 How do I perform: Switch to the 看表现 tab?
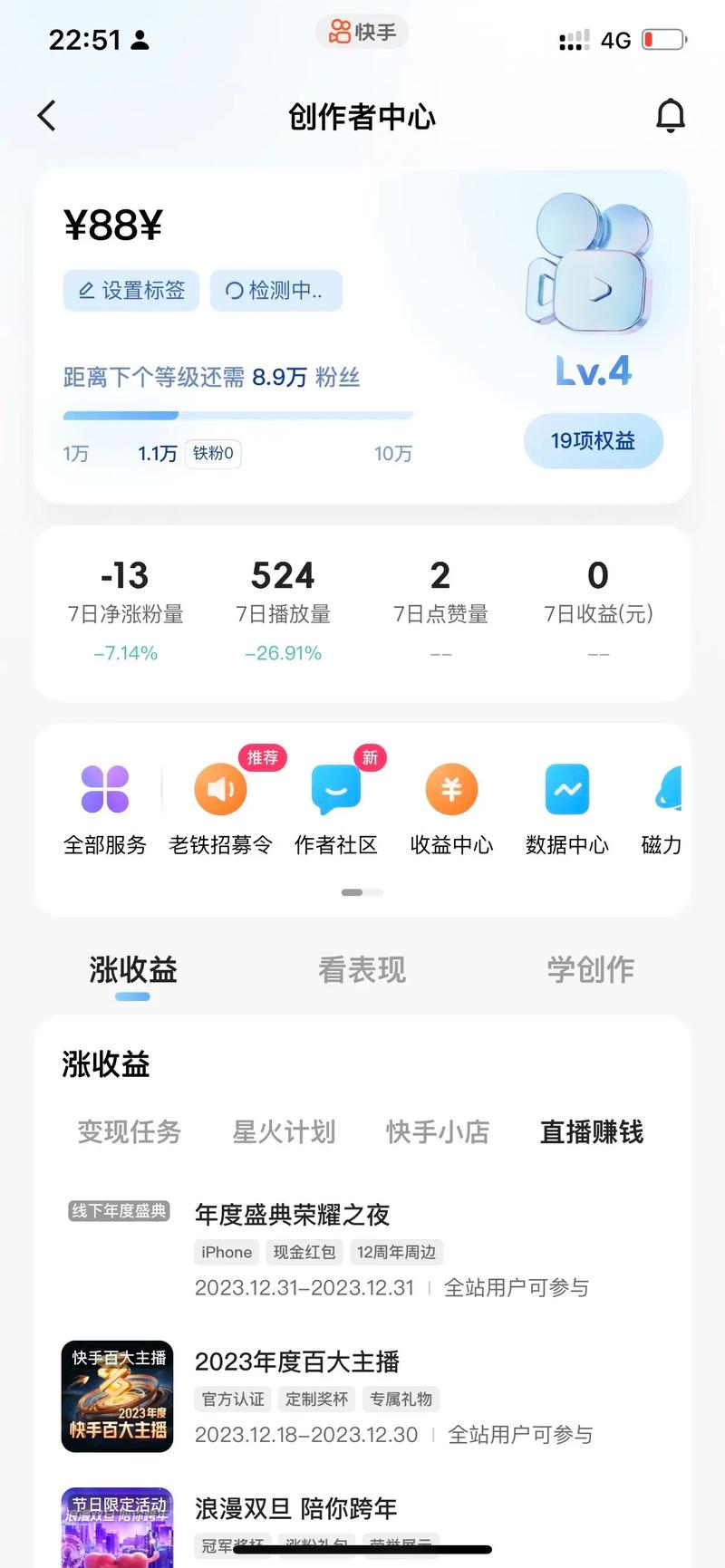[x=362, y=968]
